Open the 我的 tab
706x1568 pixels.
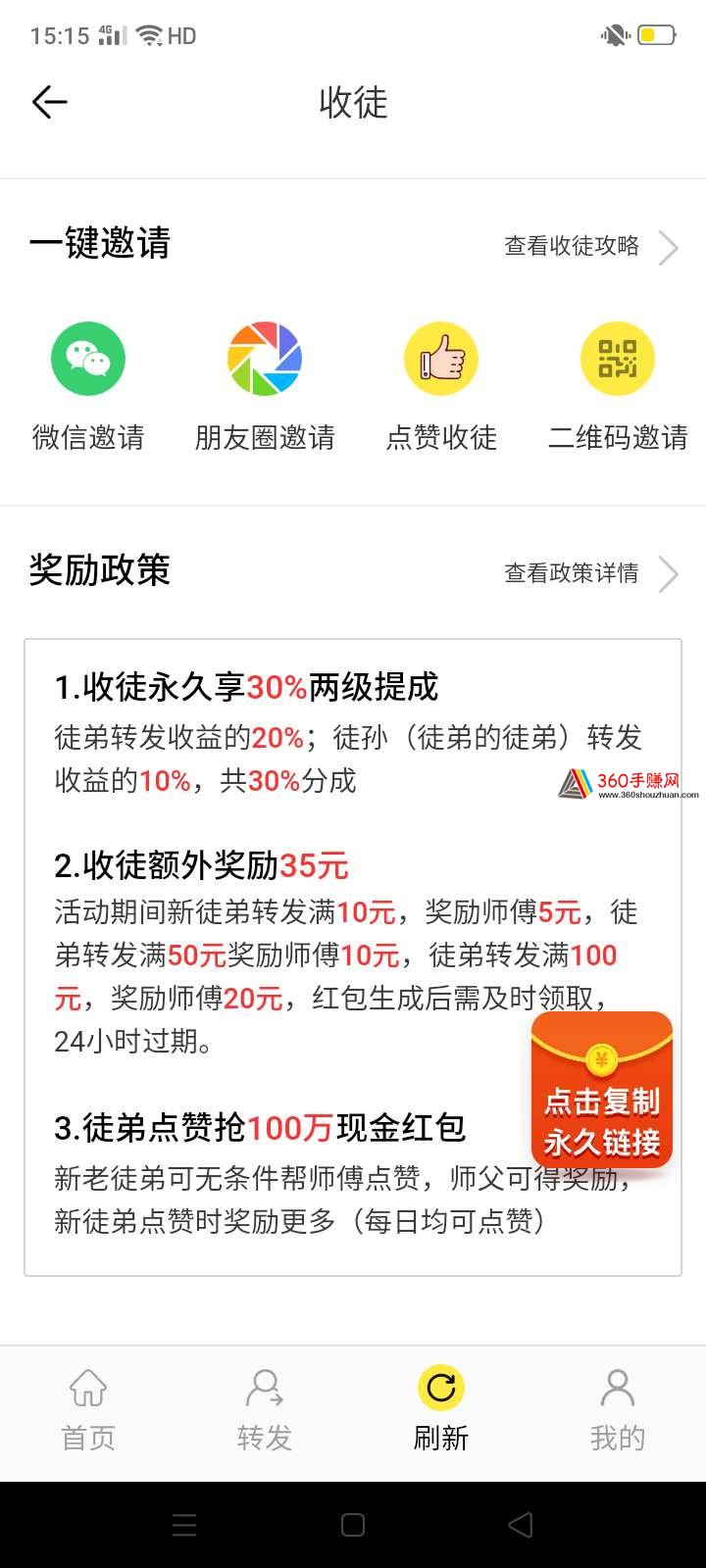618,1410
